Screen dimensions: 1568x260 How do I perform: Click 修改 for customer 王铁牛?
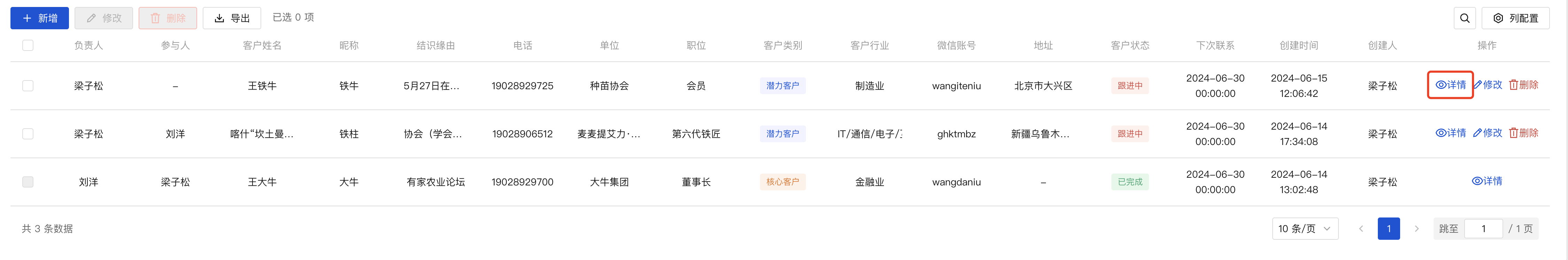pyautogui.click(x=1488, y=85)
